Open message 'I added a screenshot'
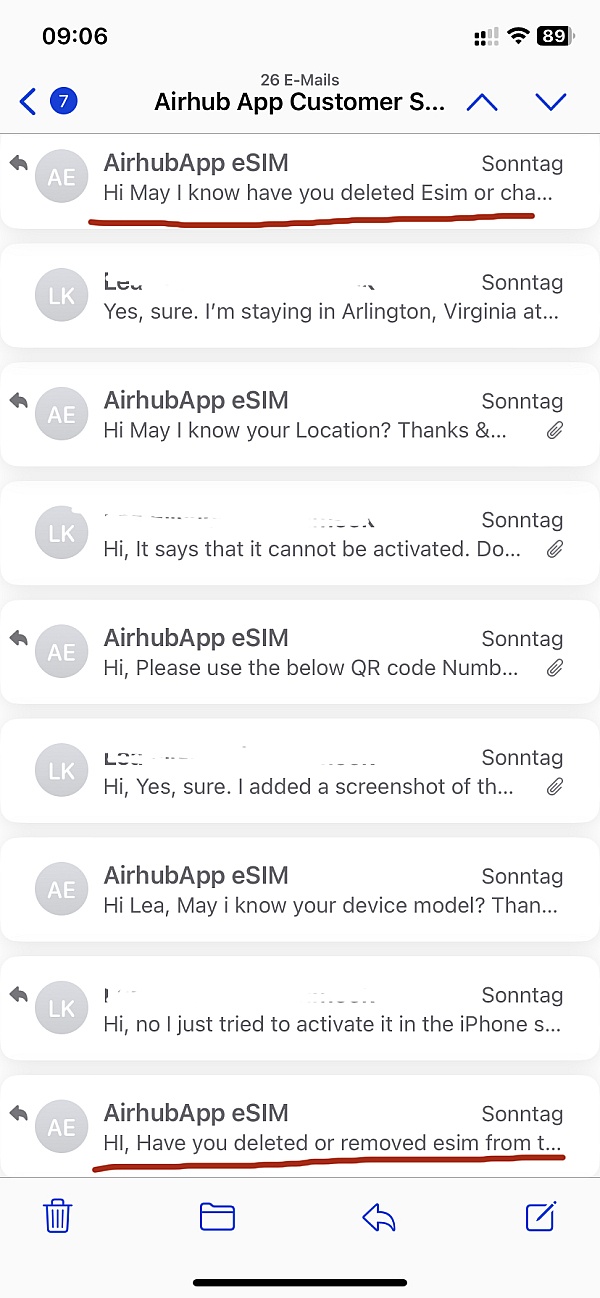Image resolution: width=600 pixels, height=1298 pixels. pos(300,772)
